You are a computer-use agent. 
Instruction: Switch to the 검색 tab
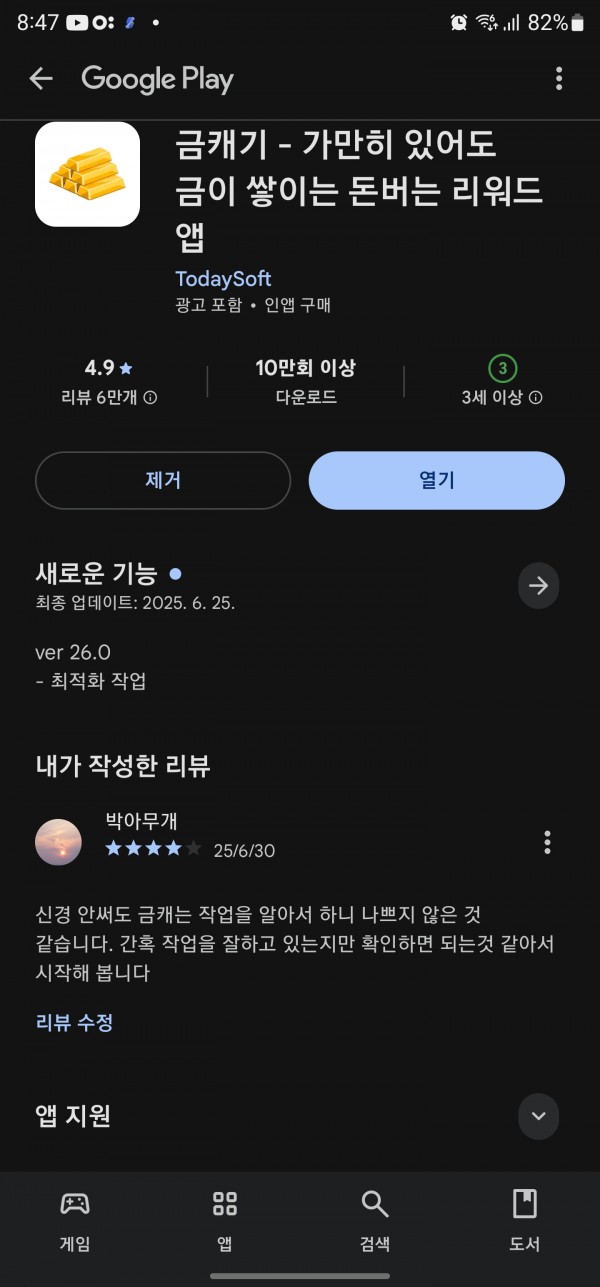point(375,1220)
